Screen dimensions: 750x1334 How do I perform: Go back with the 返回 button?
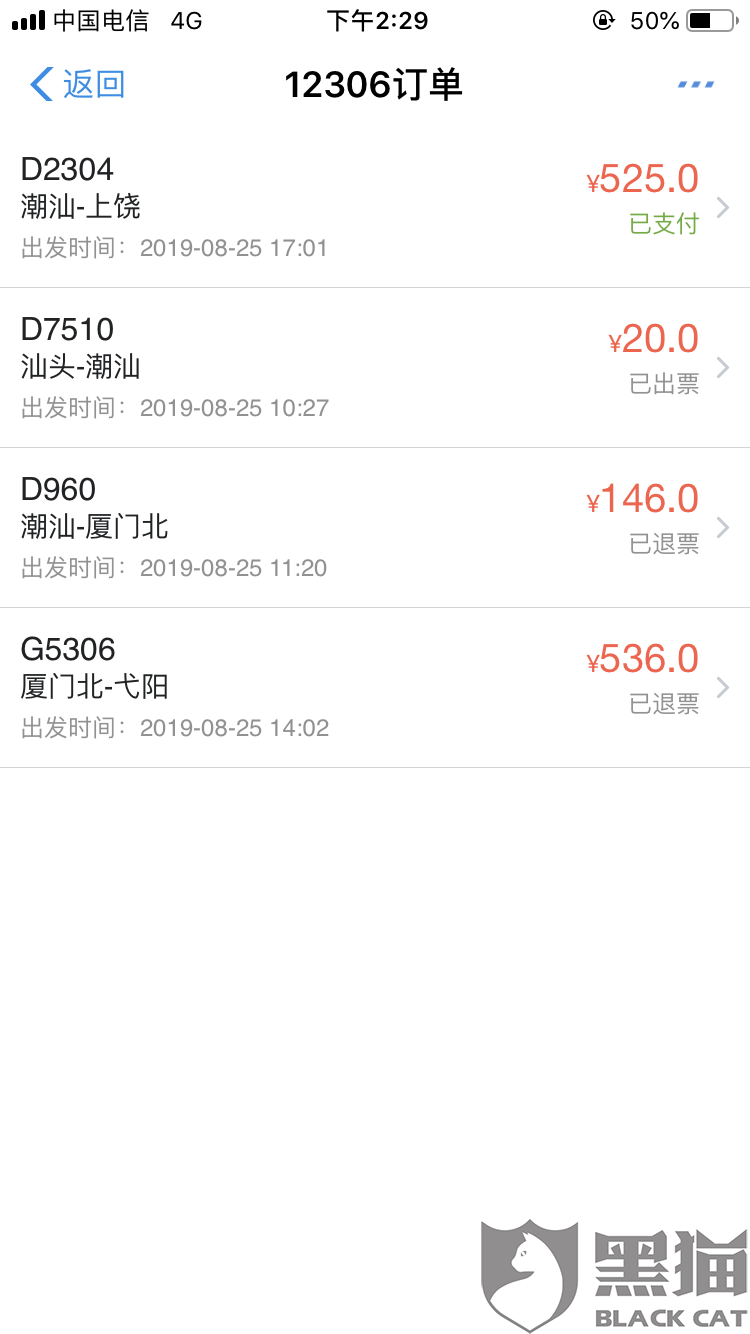tap(78, 85)
